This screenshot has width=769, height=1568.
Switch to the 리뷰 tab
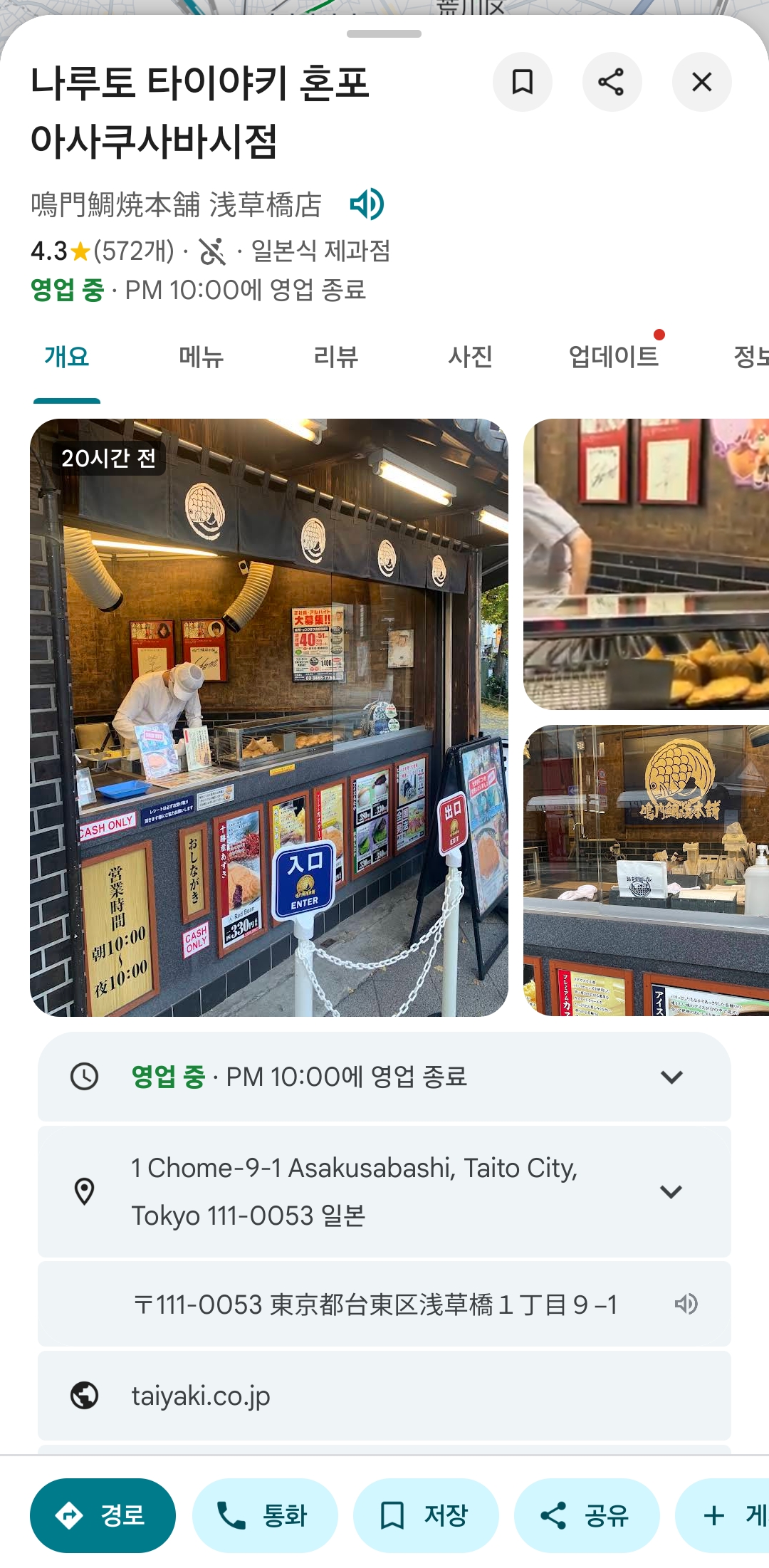tap(335, 356)
